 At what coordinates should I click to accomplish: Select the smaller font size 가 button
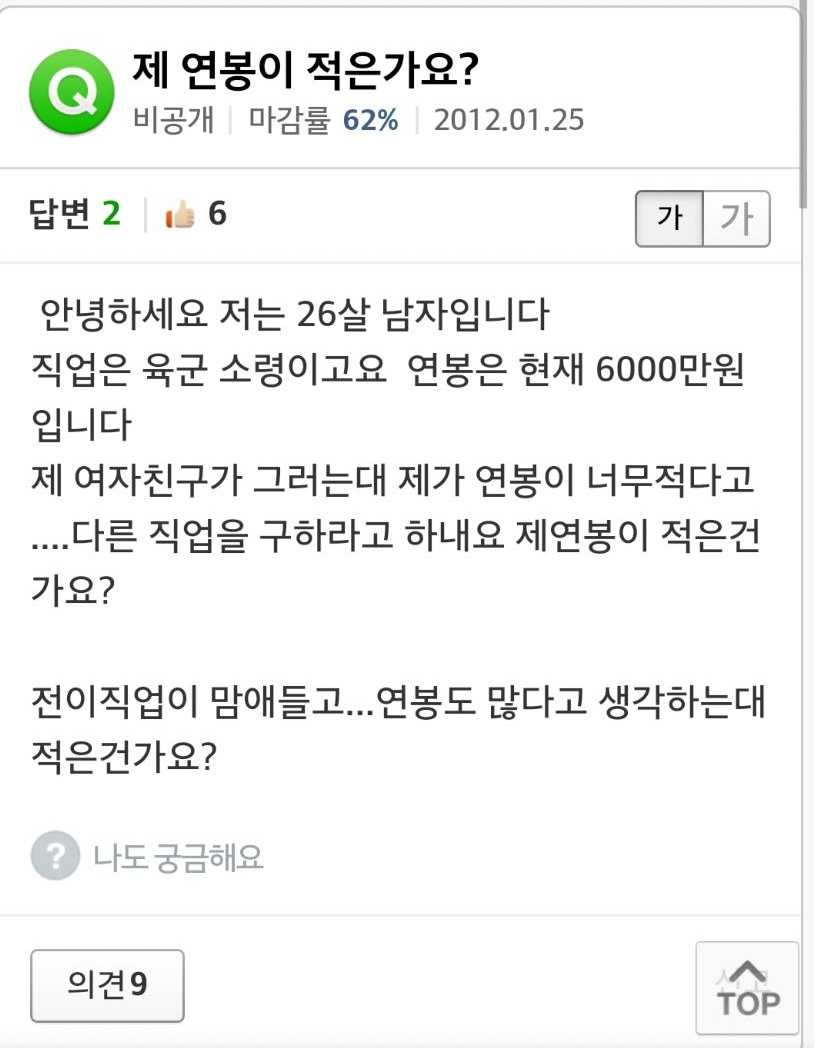point(670,218)
